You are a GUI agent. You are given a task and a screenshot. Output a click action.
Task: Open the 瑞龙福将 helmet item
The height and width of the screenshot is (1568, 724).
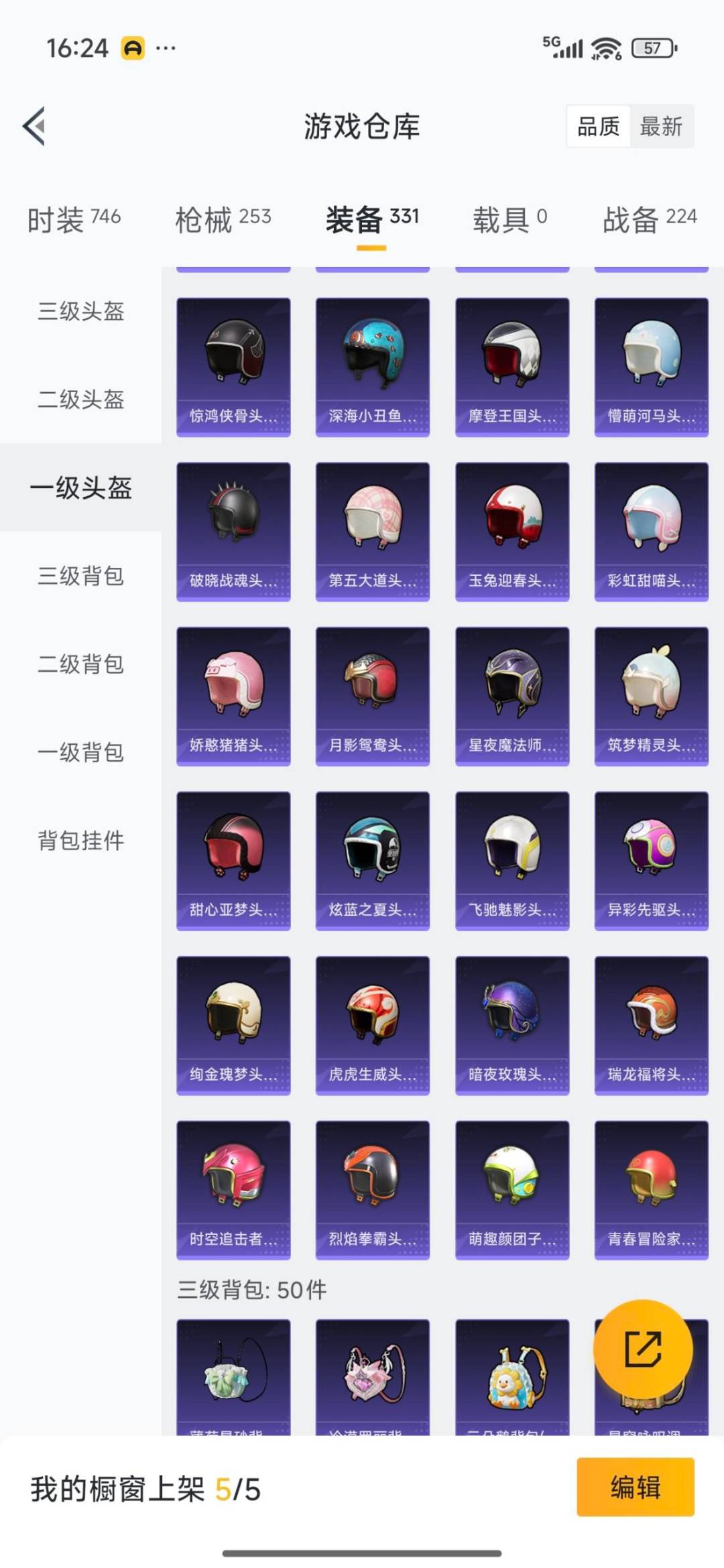650,1026
